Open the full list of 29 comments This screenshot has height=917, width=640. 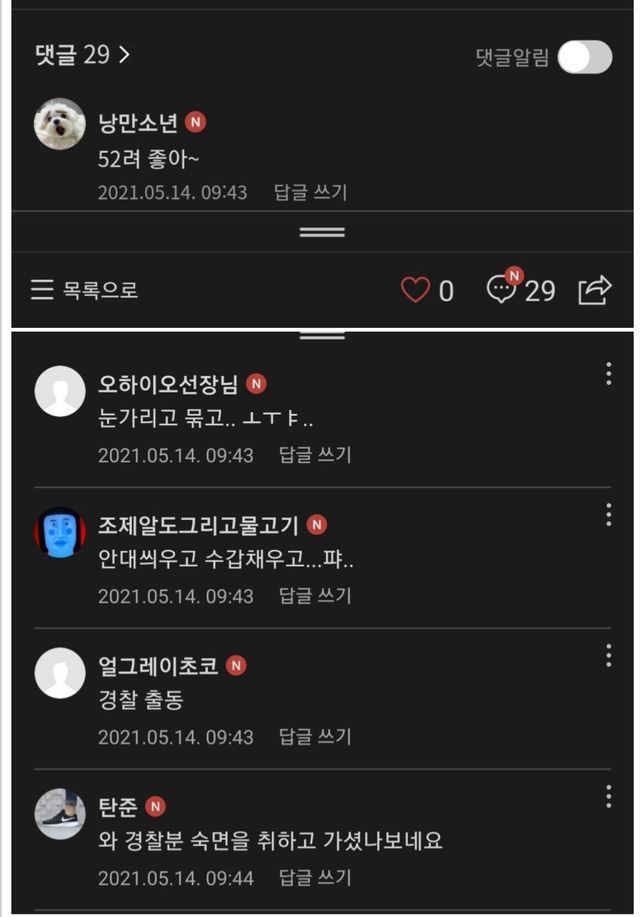[83, 55]
